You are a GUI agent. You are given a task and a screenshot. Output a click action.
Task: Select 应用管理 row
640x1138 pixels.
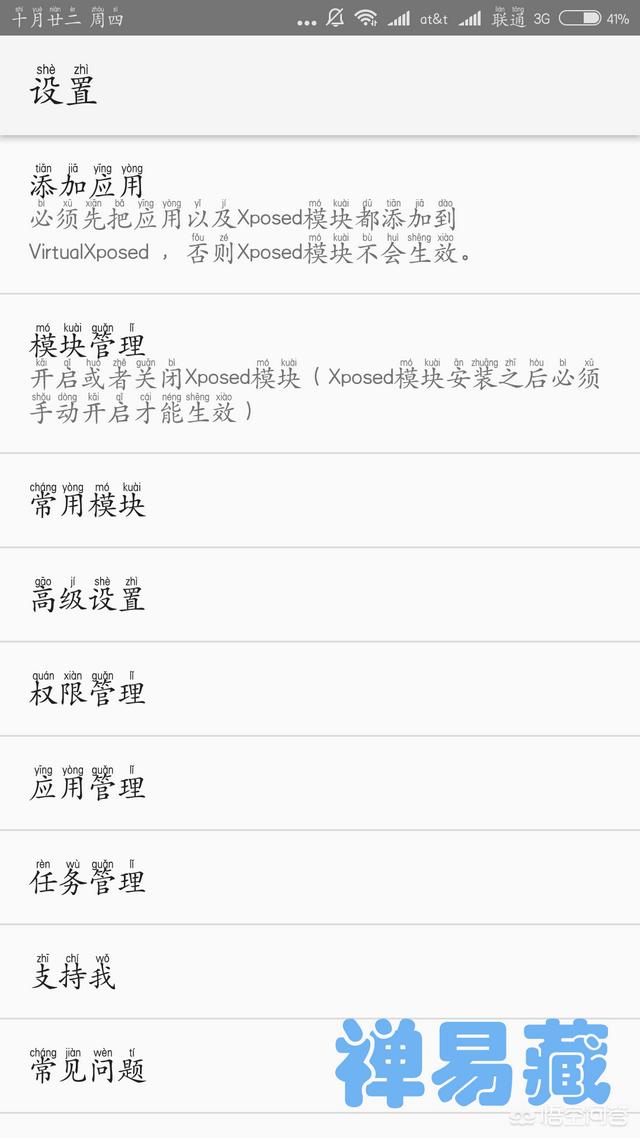(320, 784)
